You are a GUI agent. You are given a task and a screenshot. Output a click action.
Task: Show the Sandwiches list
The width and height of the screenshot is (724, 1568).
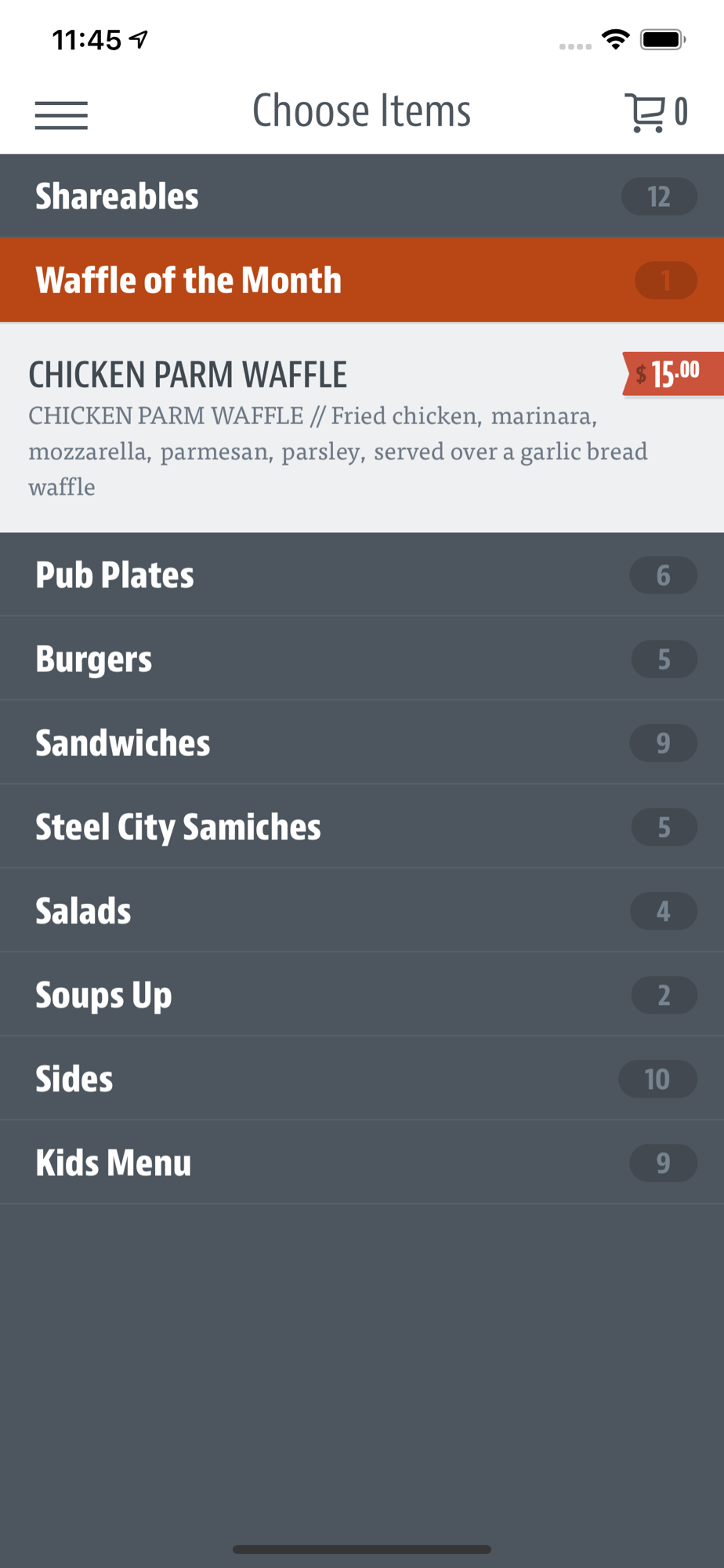pyautogui.click(x=362, y=742)
